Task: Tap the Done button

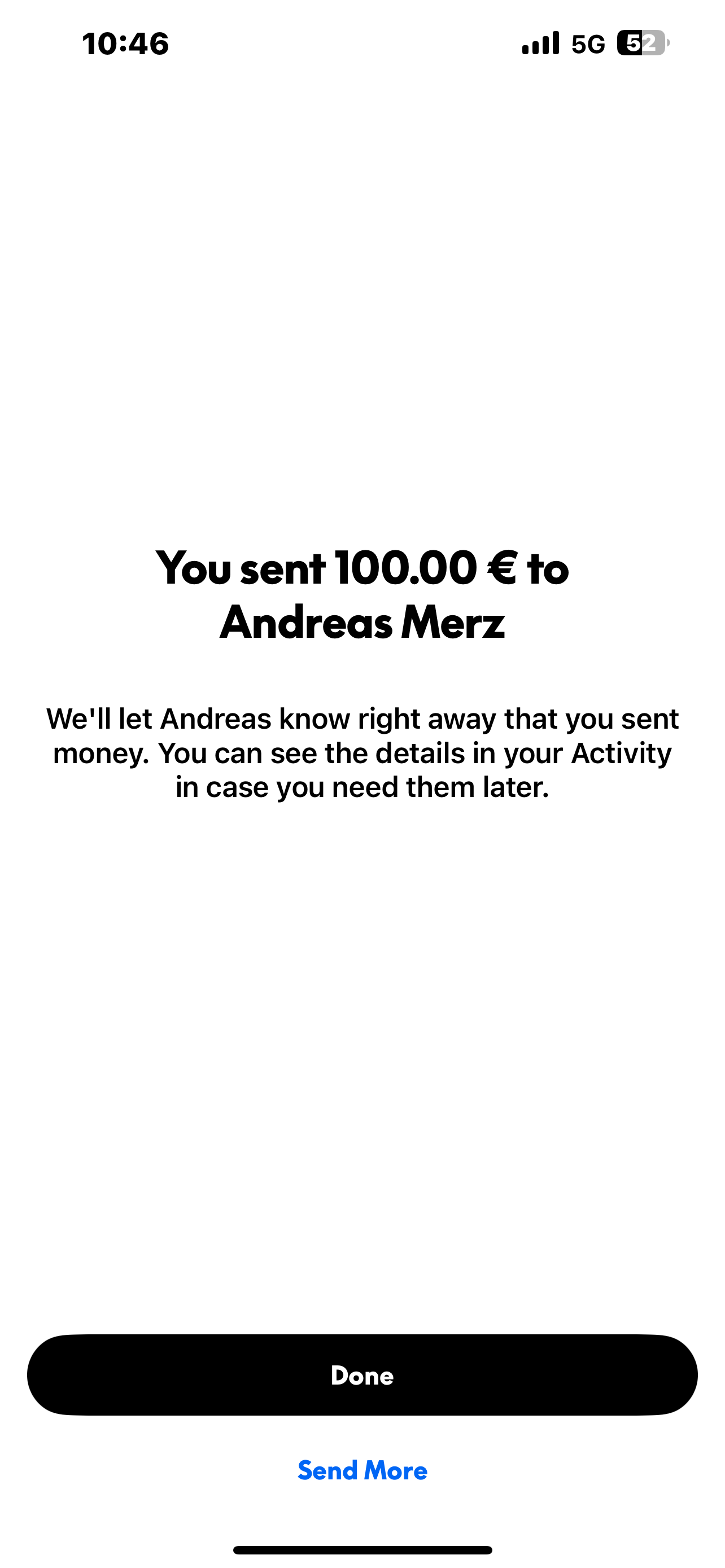Action: click(x=362, y=1375)
